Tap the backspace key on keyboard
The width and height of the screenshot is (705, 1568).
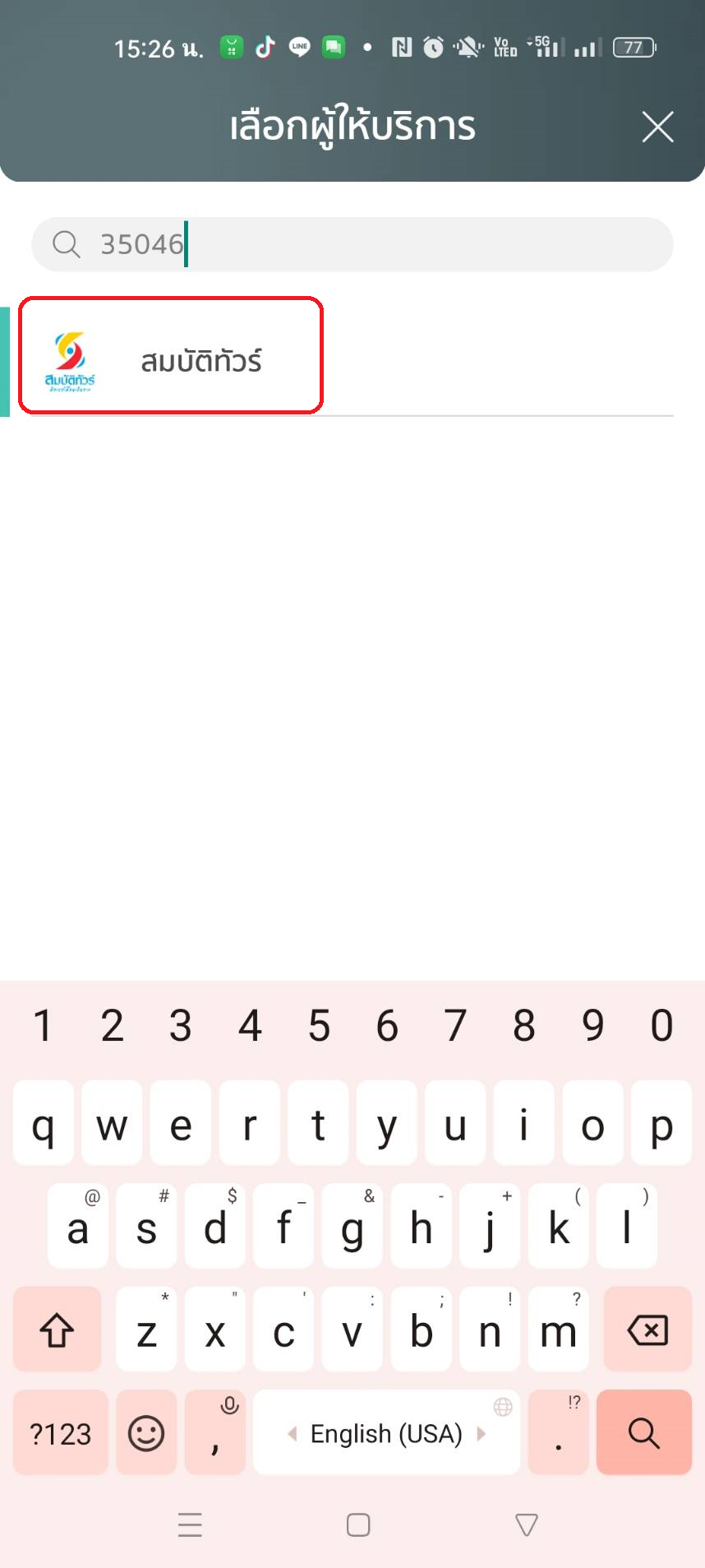[x=647, y=1330]
